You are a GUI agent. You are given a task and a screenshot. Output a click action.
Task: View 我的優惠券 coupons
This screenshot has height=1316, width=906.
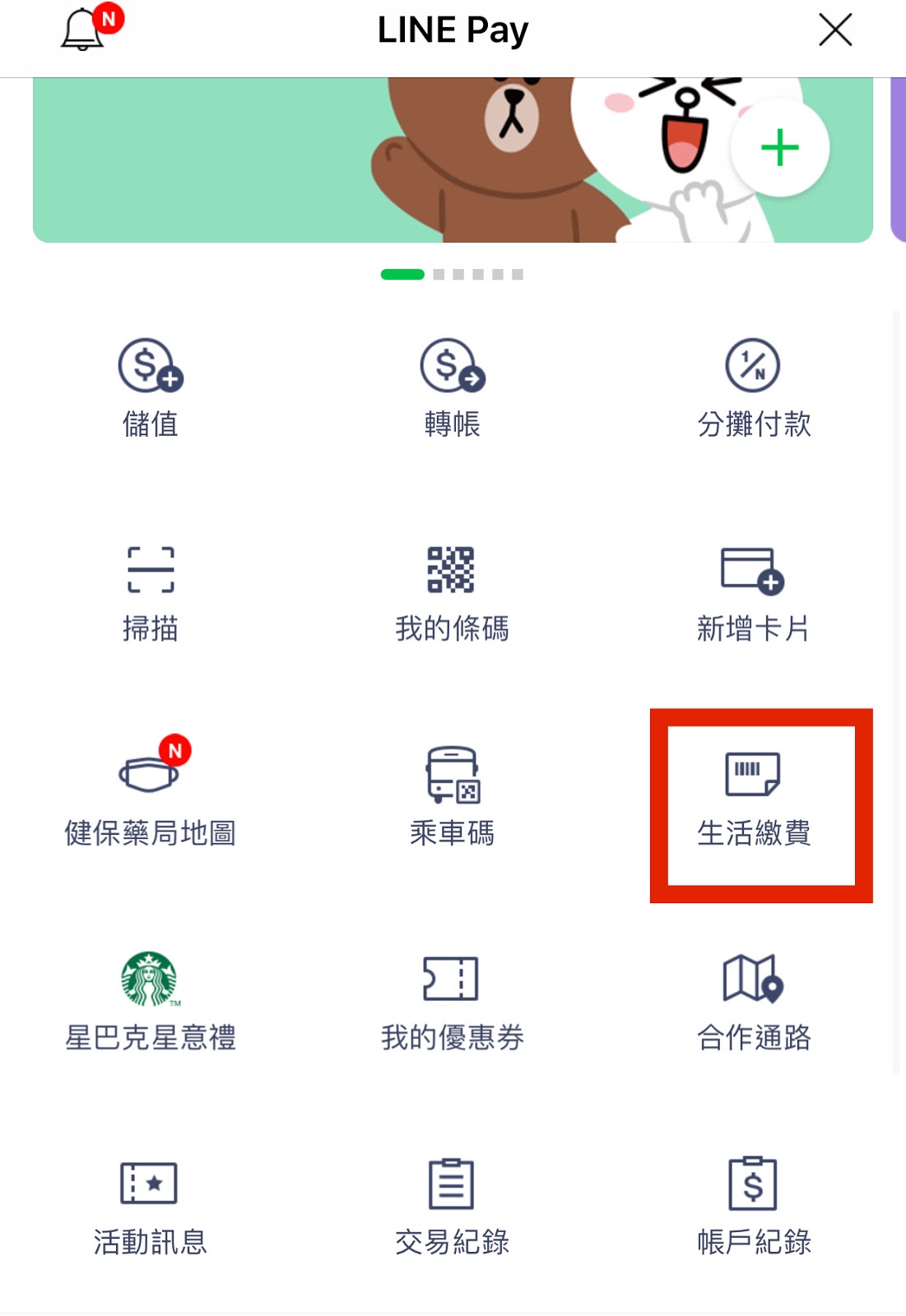click(452, 1002)
